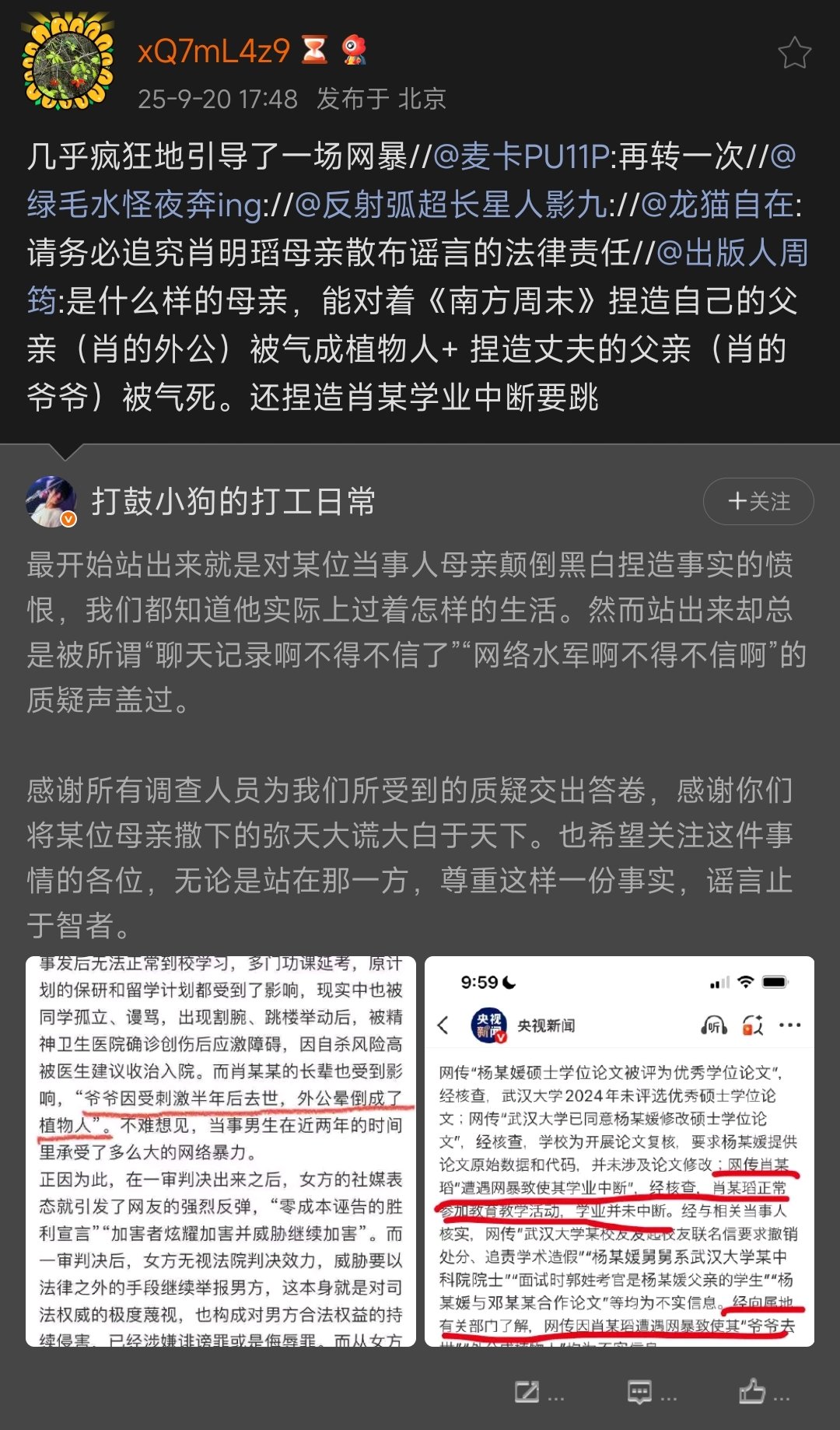Open the @龙猫自在 mention link
840x1430 pixels.
(718, 205)
